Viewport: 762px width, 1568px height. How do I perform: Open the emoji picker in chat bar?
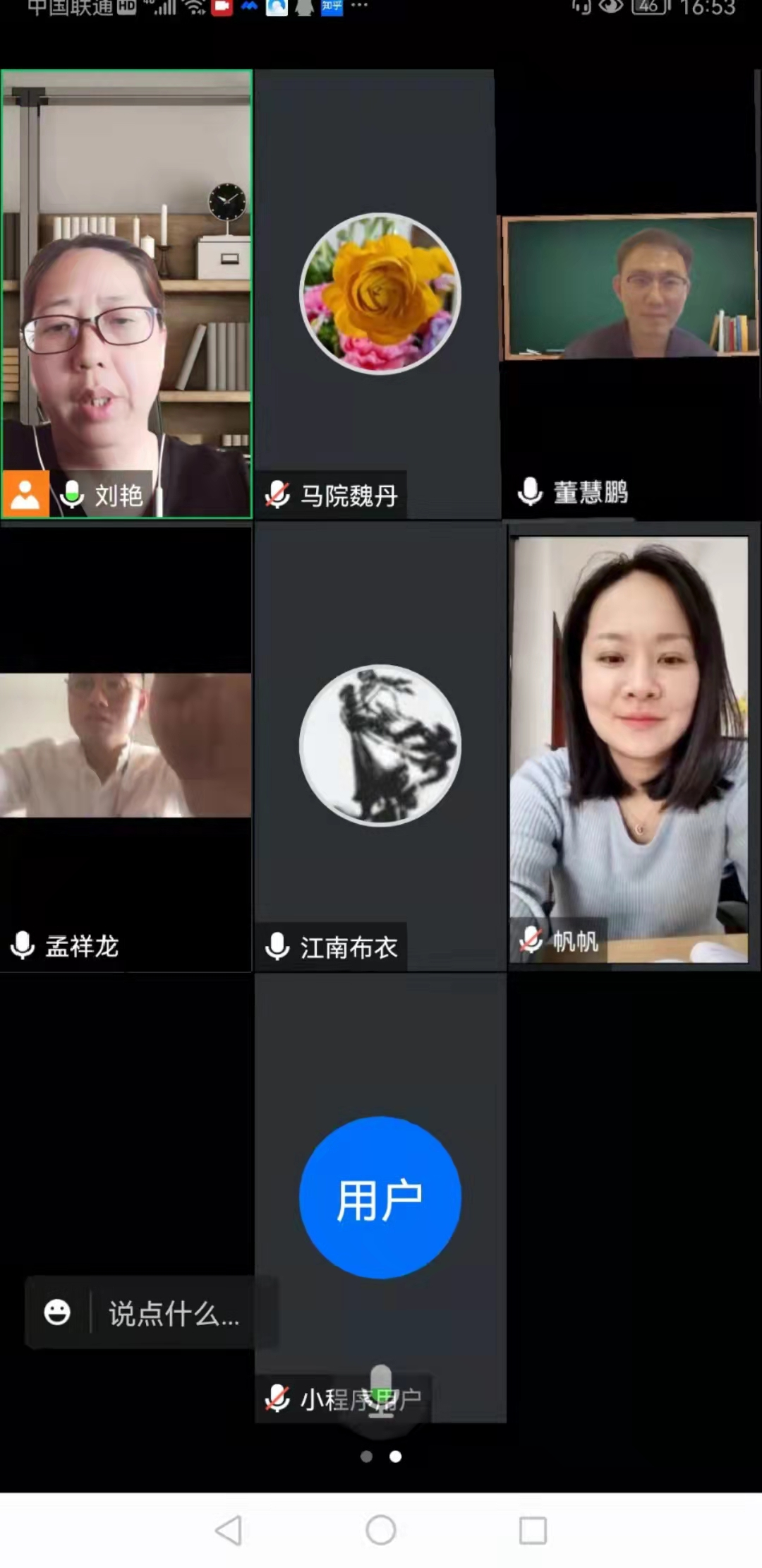[57, 1312]
